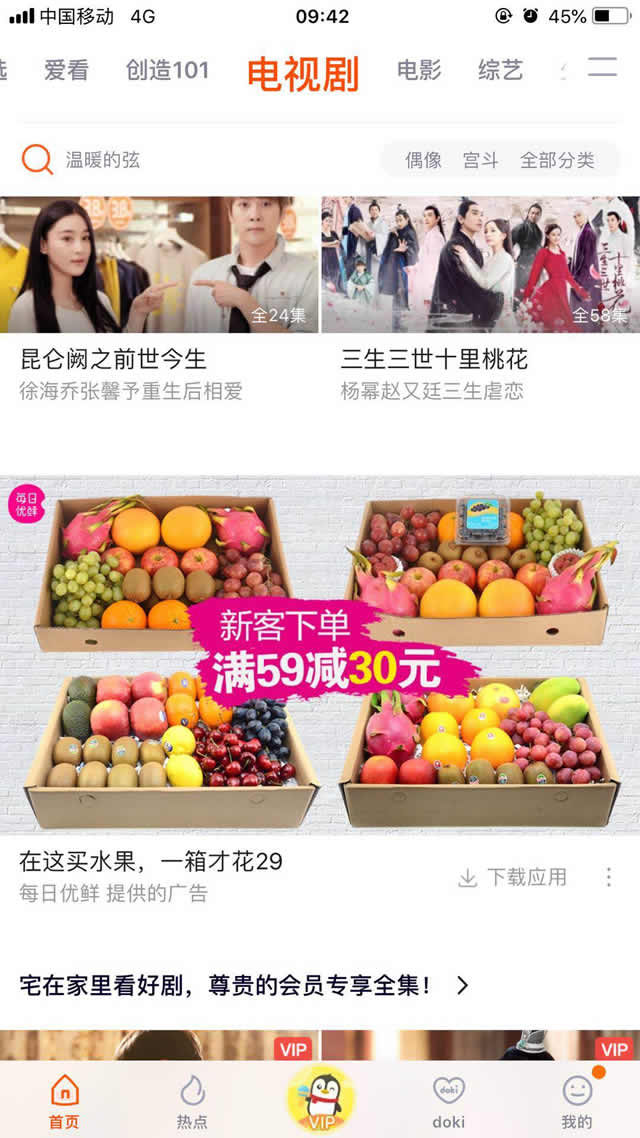Viewport: 640px width, 1138px height.
Task: Select the 宫斗 category chip
Action: [480, 160]
